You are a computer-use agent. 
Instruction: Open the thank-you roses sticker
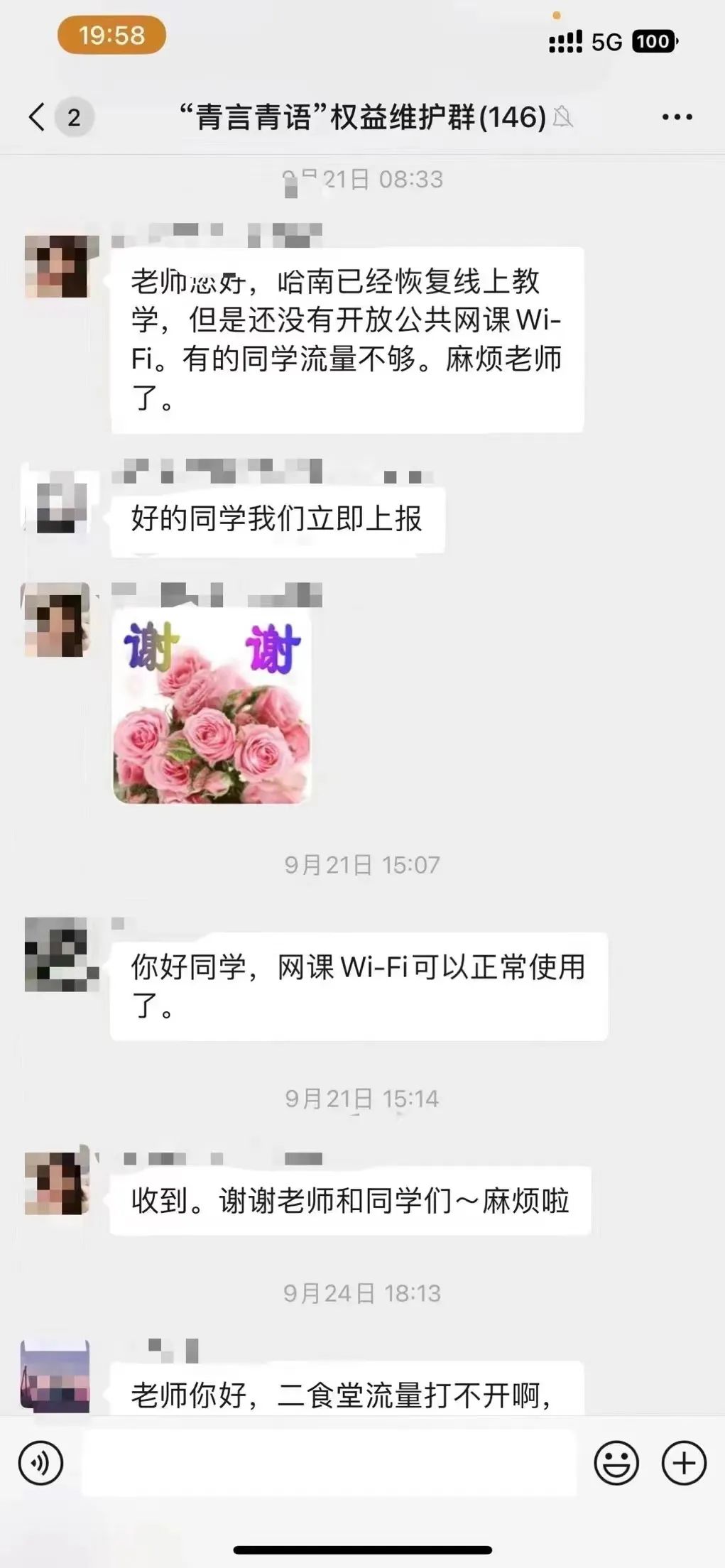212,707
